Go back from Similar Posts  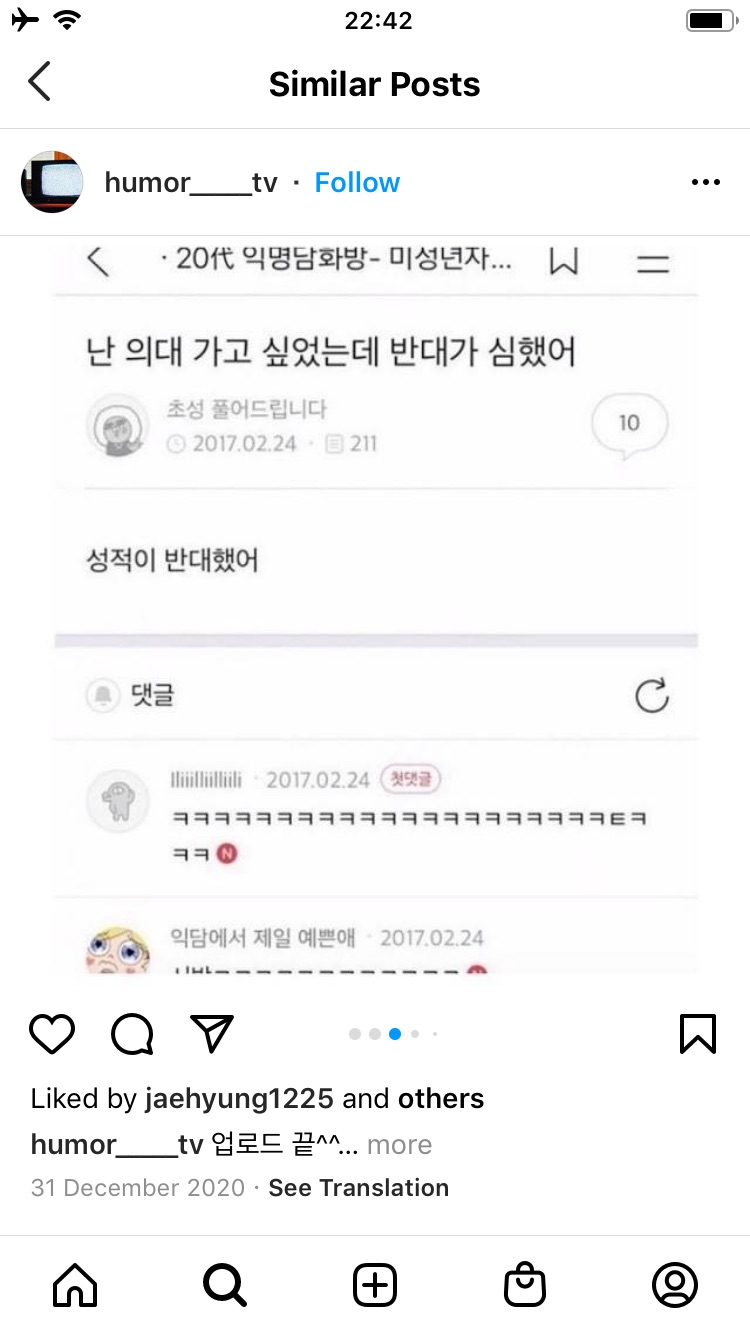[x=39, y=82]
